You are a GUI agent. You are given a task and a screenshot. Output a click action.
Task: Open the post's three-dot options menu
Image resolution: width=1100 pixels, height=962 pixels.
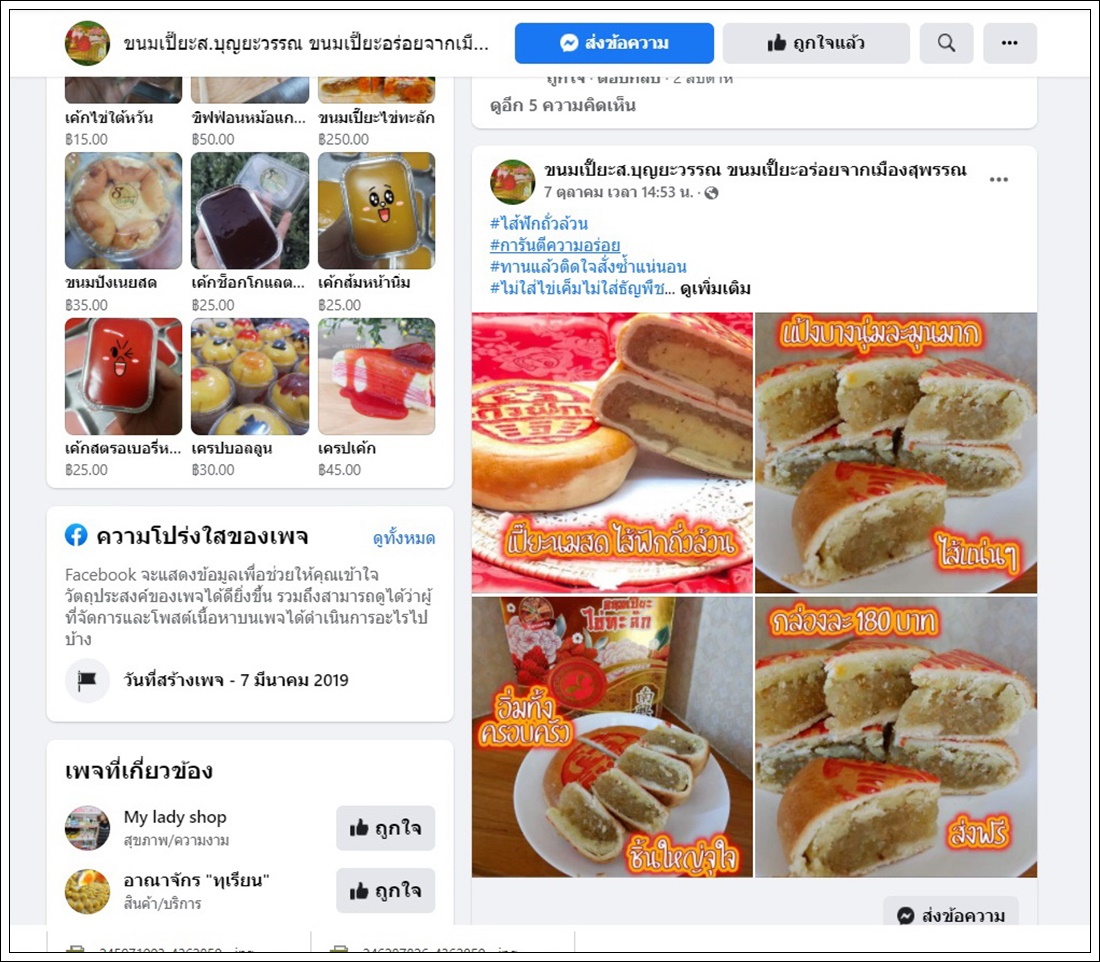point(998,180)
